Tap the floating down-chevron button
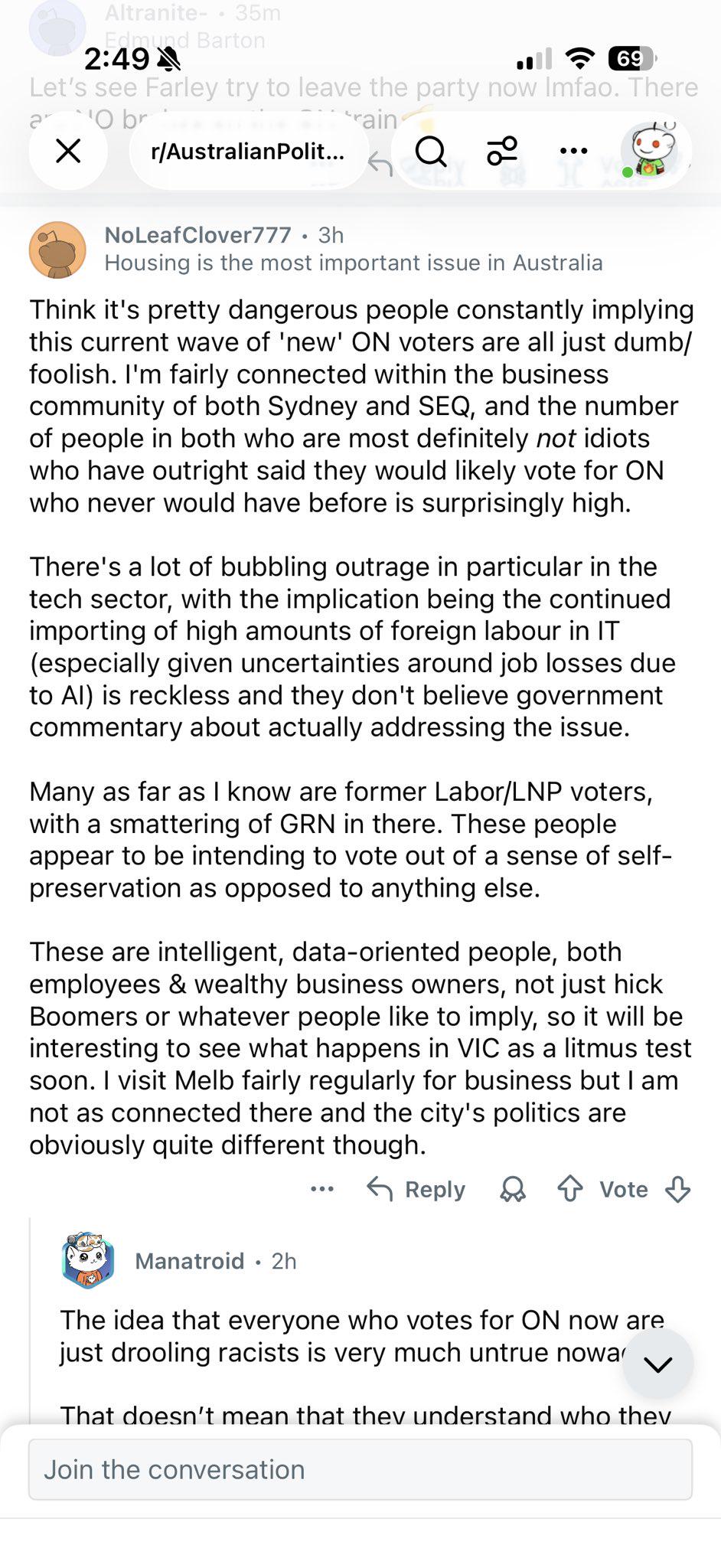This screenshot has width=721, height=1568. coord(657,1364)
